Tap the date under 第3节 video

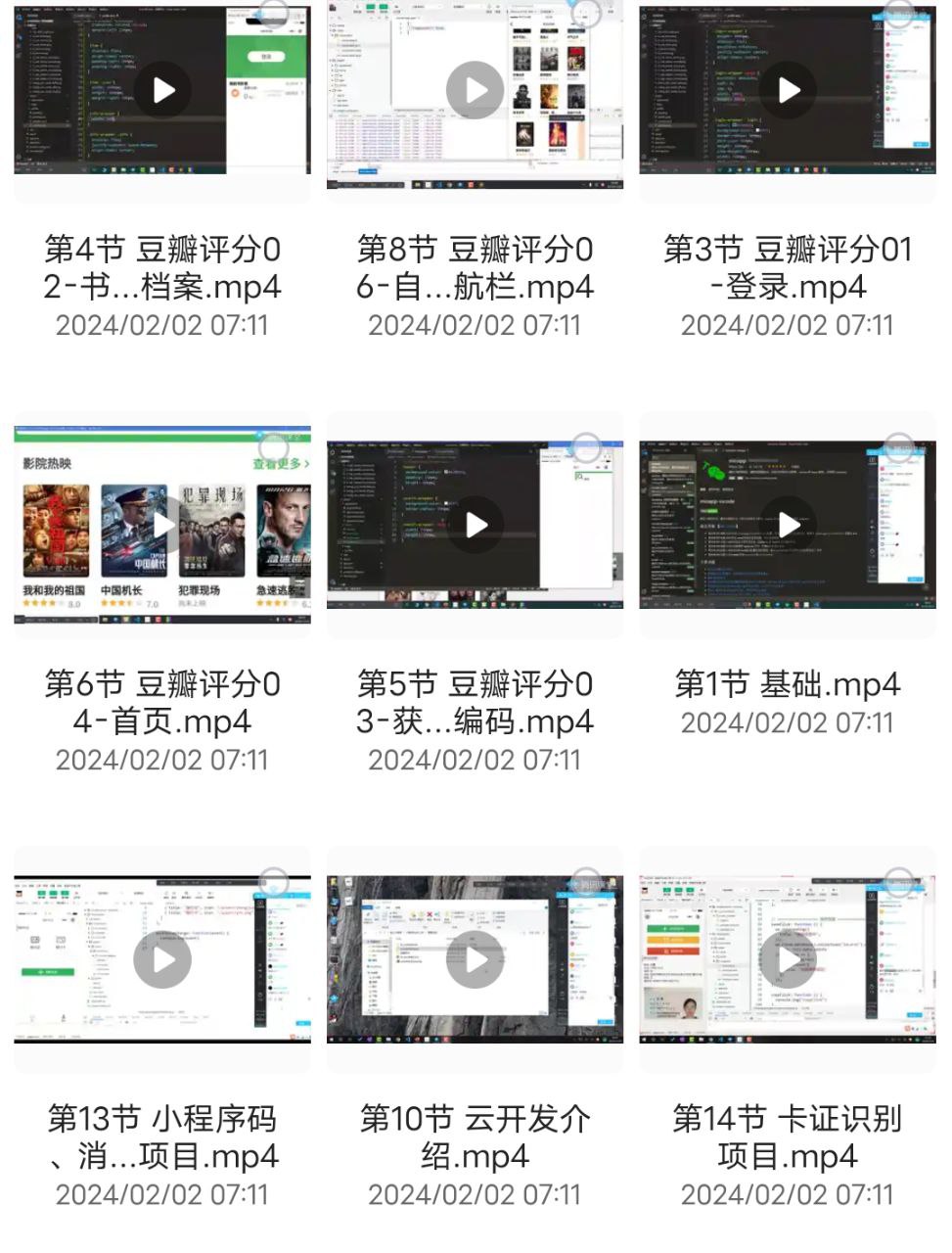pos(787,324)
